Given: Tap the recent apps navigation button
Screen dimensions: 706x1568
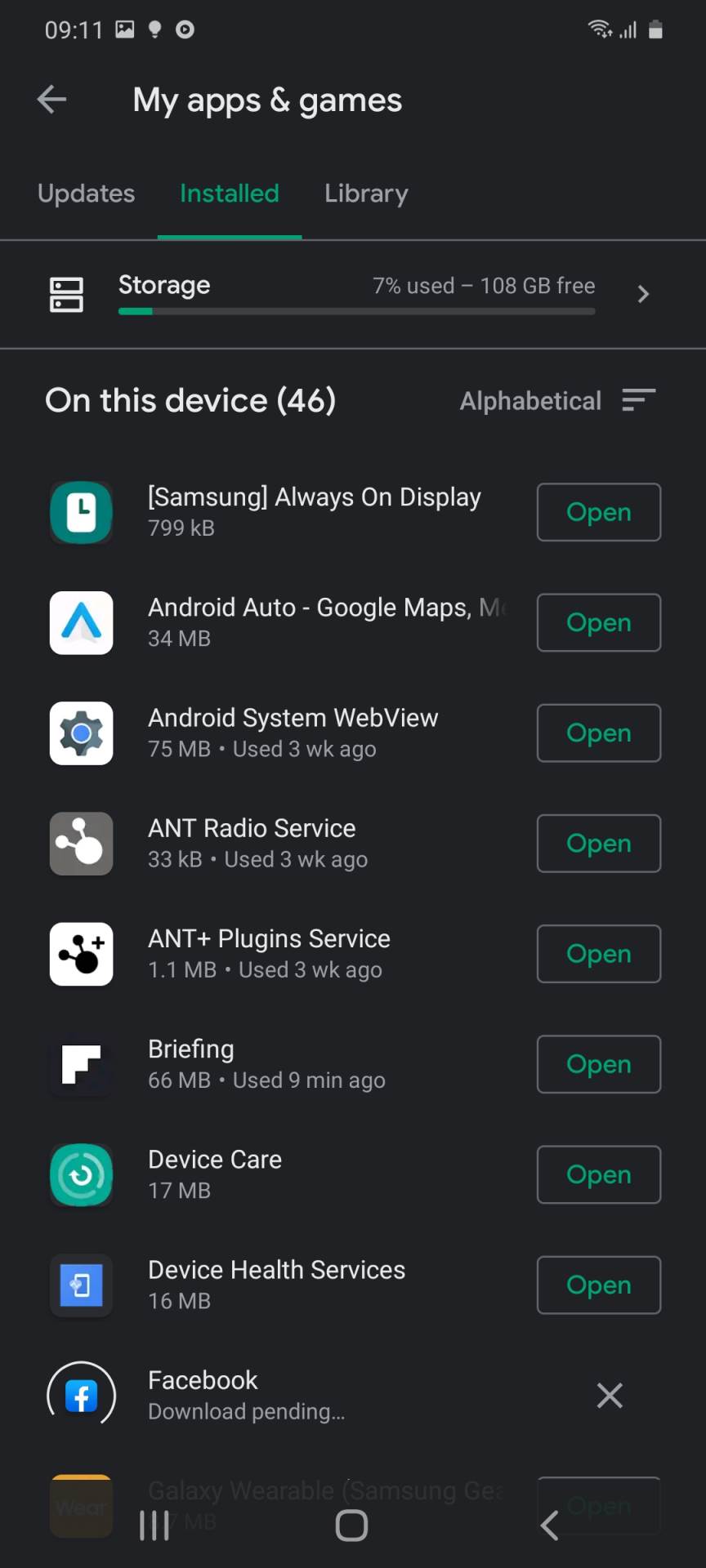Looking at the screenshot, I should coord(154,1526).
